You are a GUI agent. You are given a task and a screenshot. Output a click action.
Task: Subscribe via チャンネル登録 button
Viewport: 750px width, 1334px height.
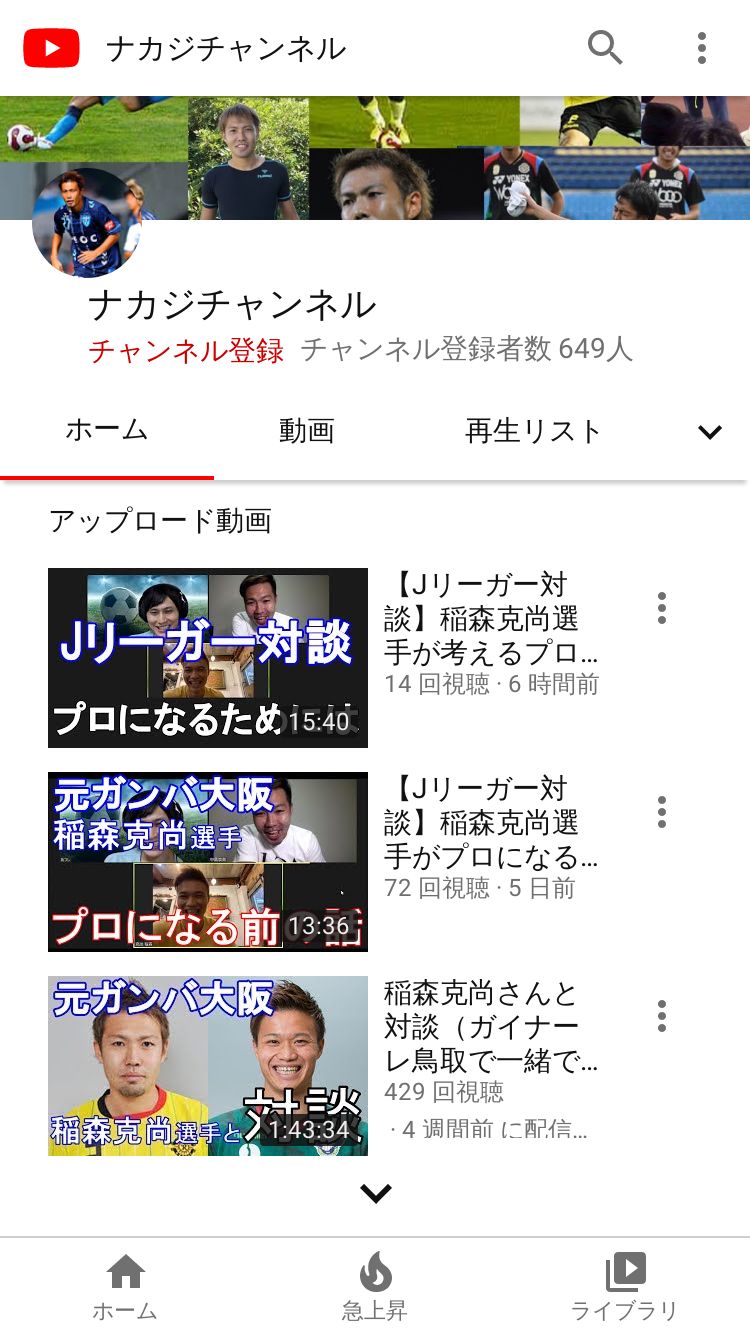coord(186,350)
